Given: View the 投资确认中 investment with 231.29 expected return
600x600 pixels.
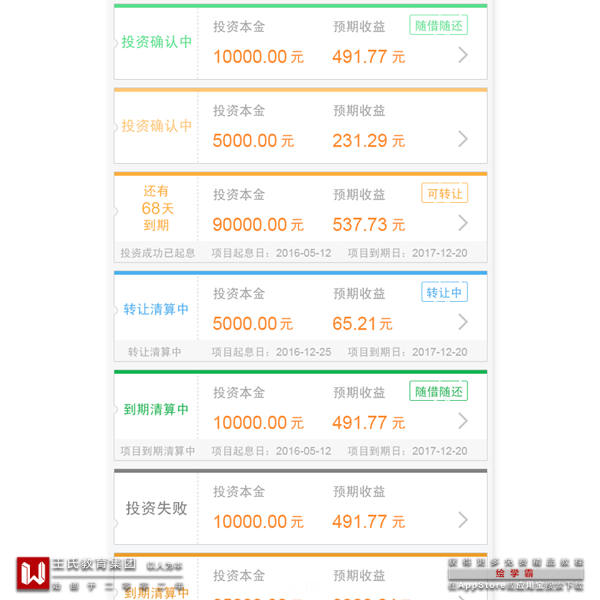Looking at the screenshot, I should [300, 127].
